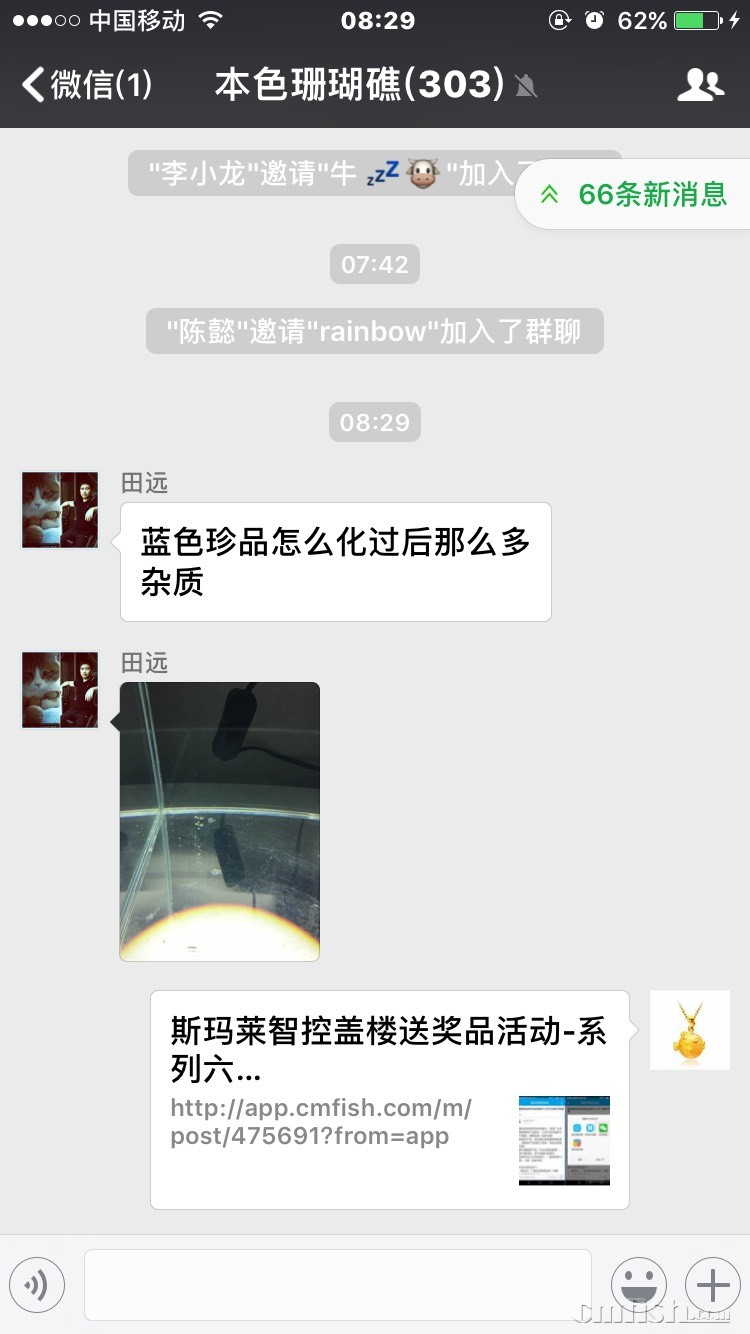This screenshot has width=750, height=1334.
Task: Open the 斯玛莱智控盖楼送奖品活动 shared link
Action: [x=390, y=1099]
